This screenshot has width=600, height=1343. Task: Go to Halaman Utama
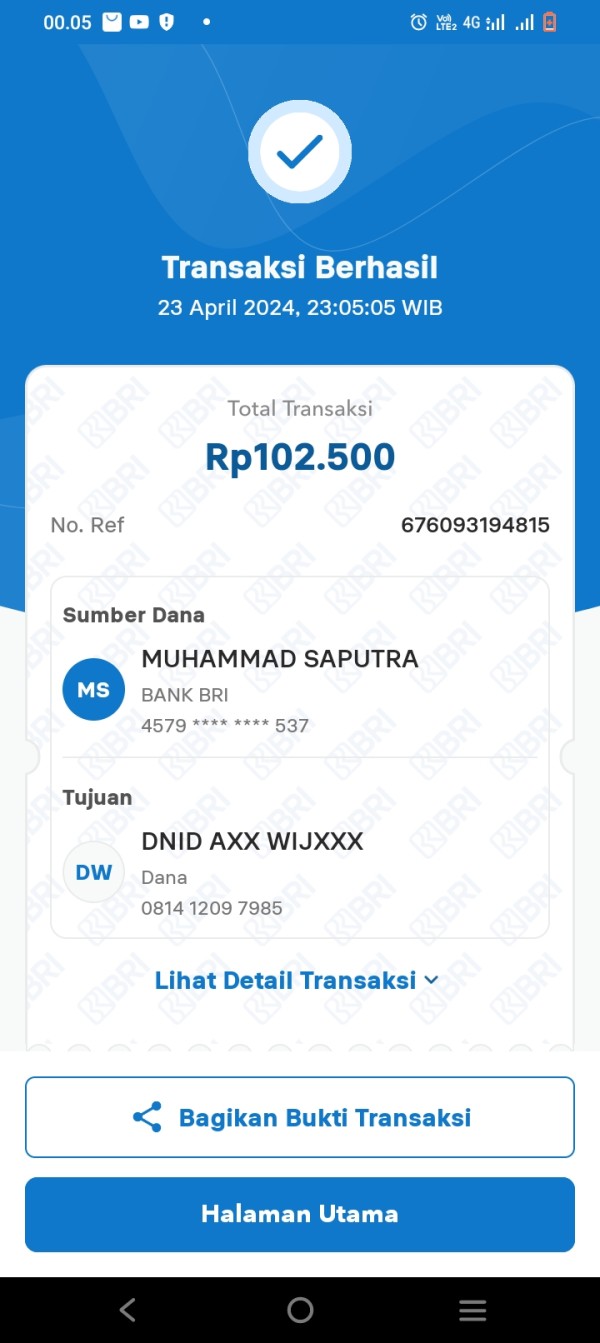[x=300, y=1214]
